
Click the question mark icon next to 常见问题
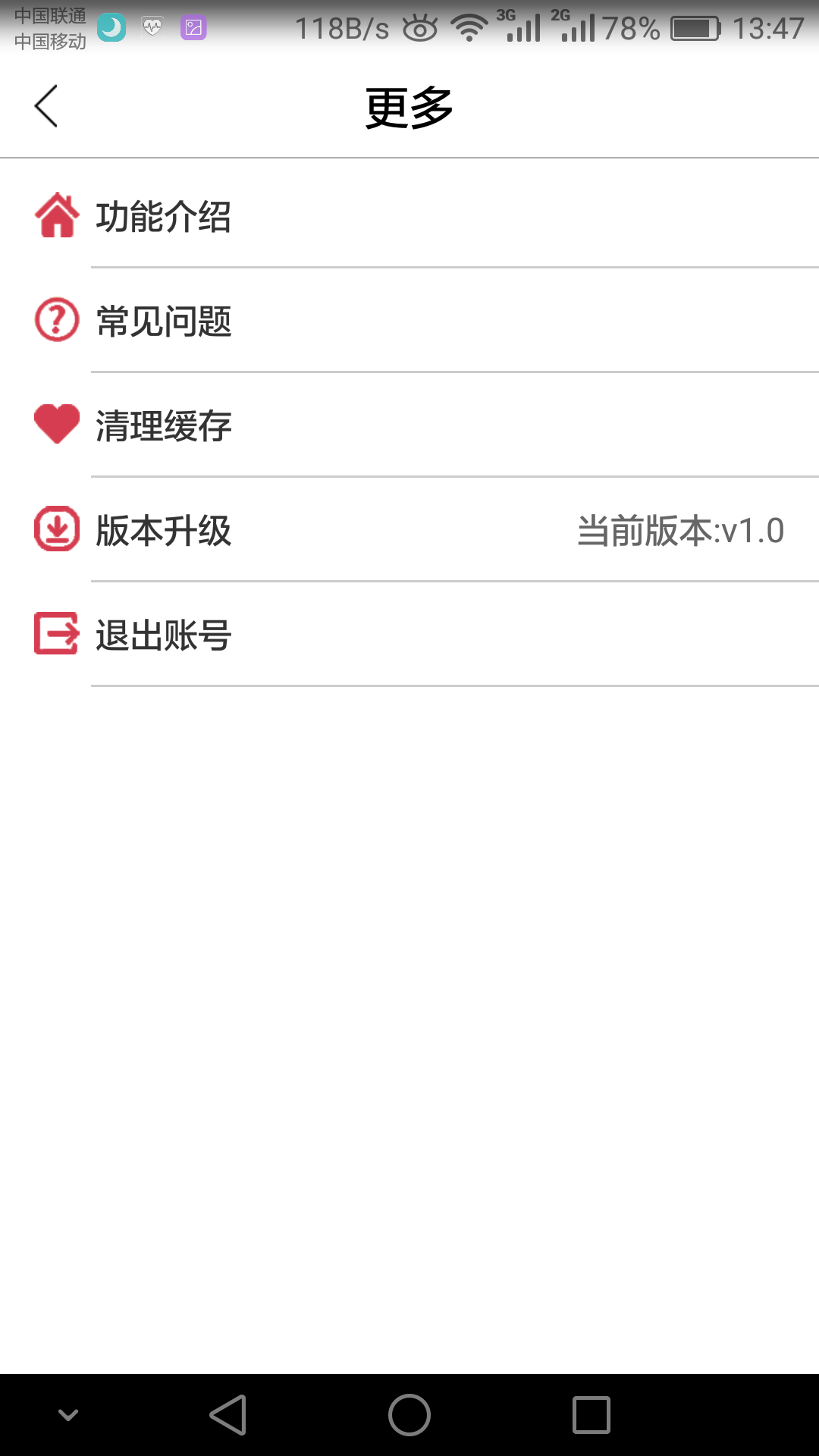tap(56, 322)
